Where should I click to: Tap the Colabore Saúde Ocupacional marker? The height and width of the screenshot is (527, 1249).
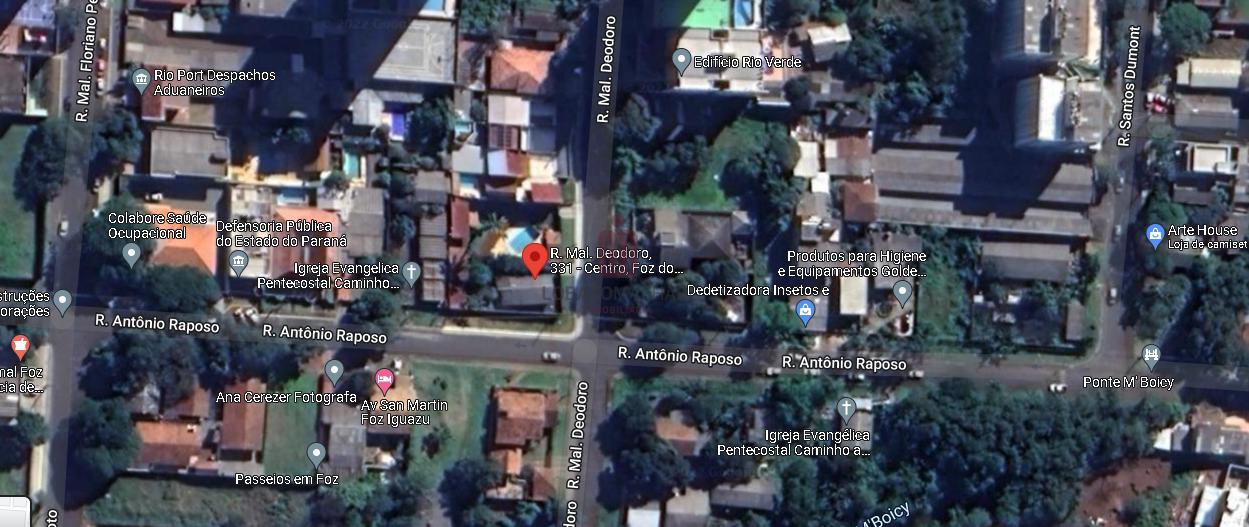(x=131, y=254)
